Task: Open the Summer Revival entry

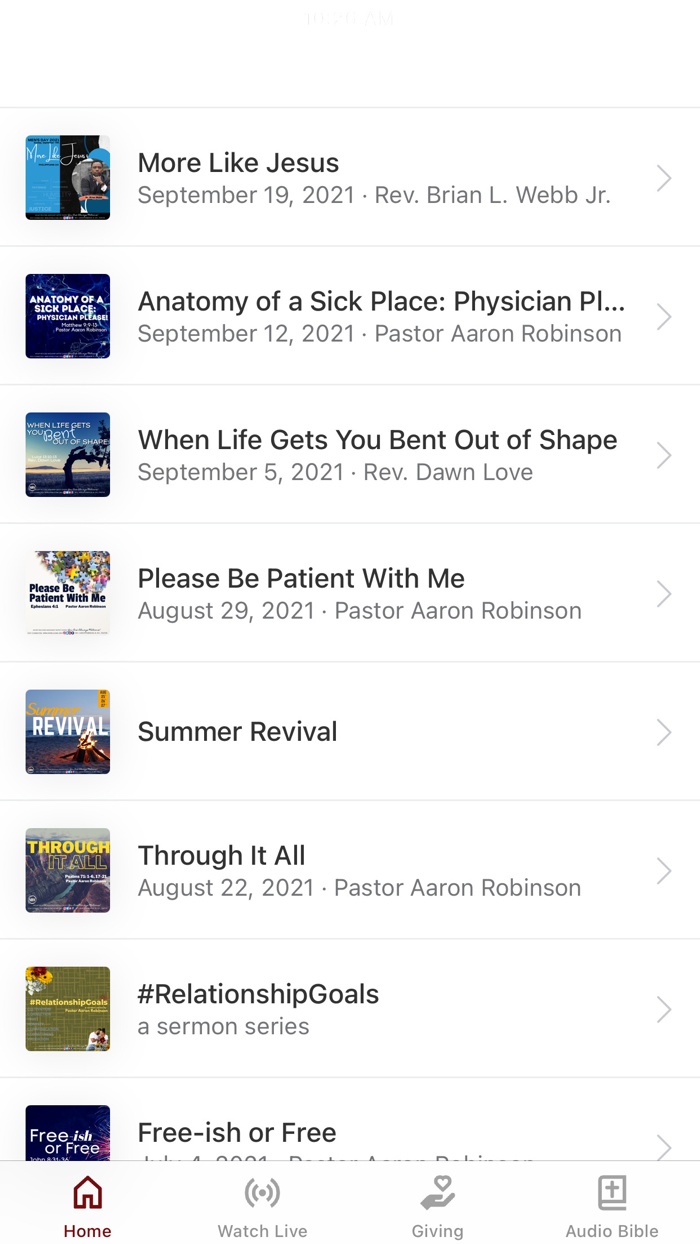Action: tap(350, 732)
